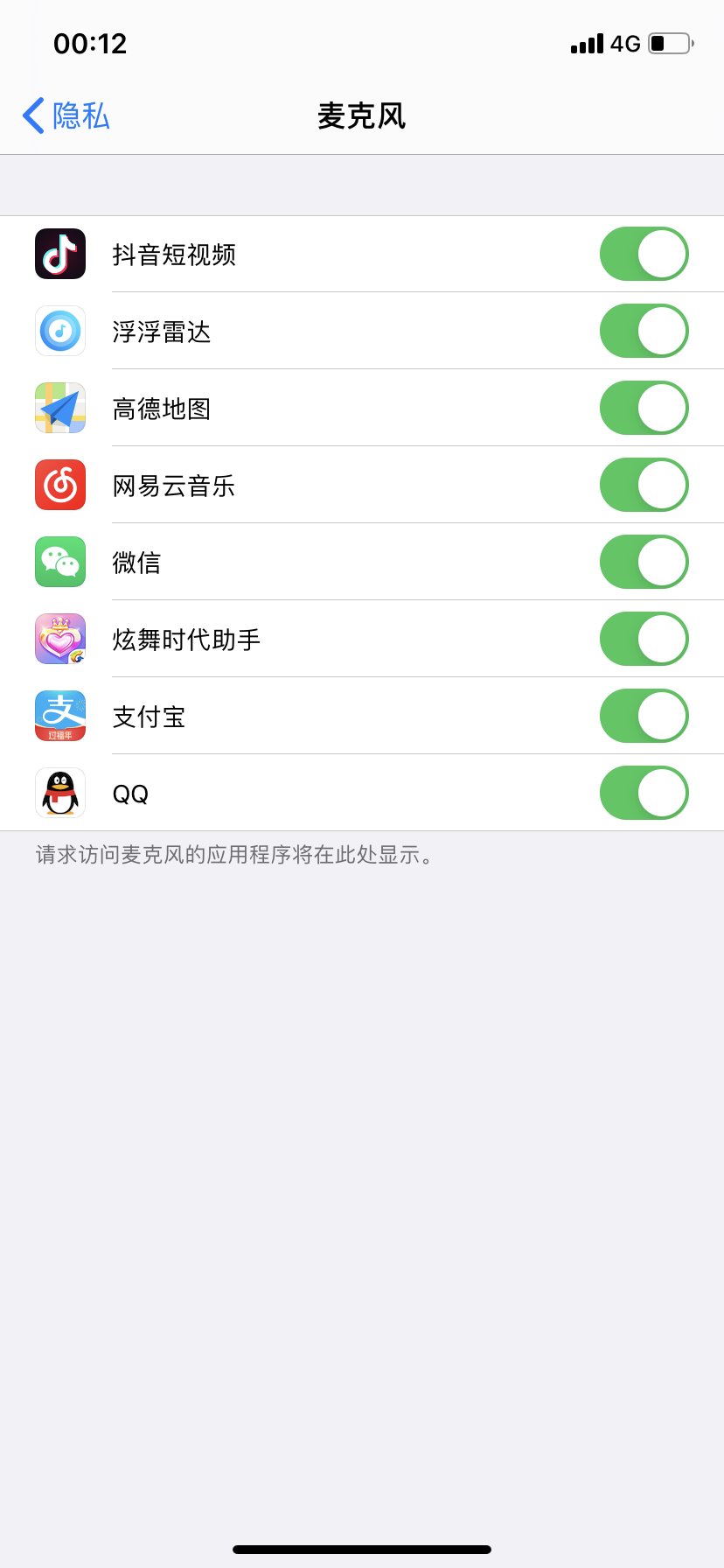Viewport: 724px width, 1568px height.
Task: Disable 微信 microphone access
Action: [644, 563]
